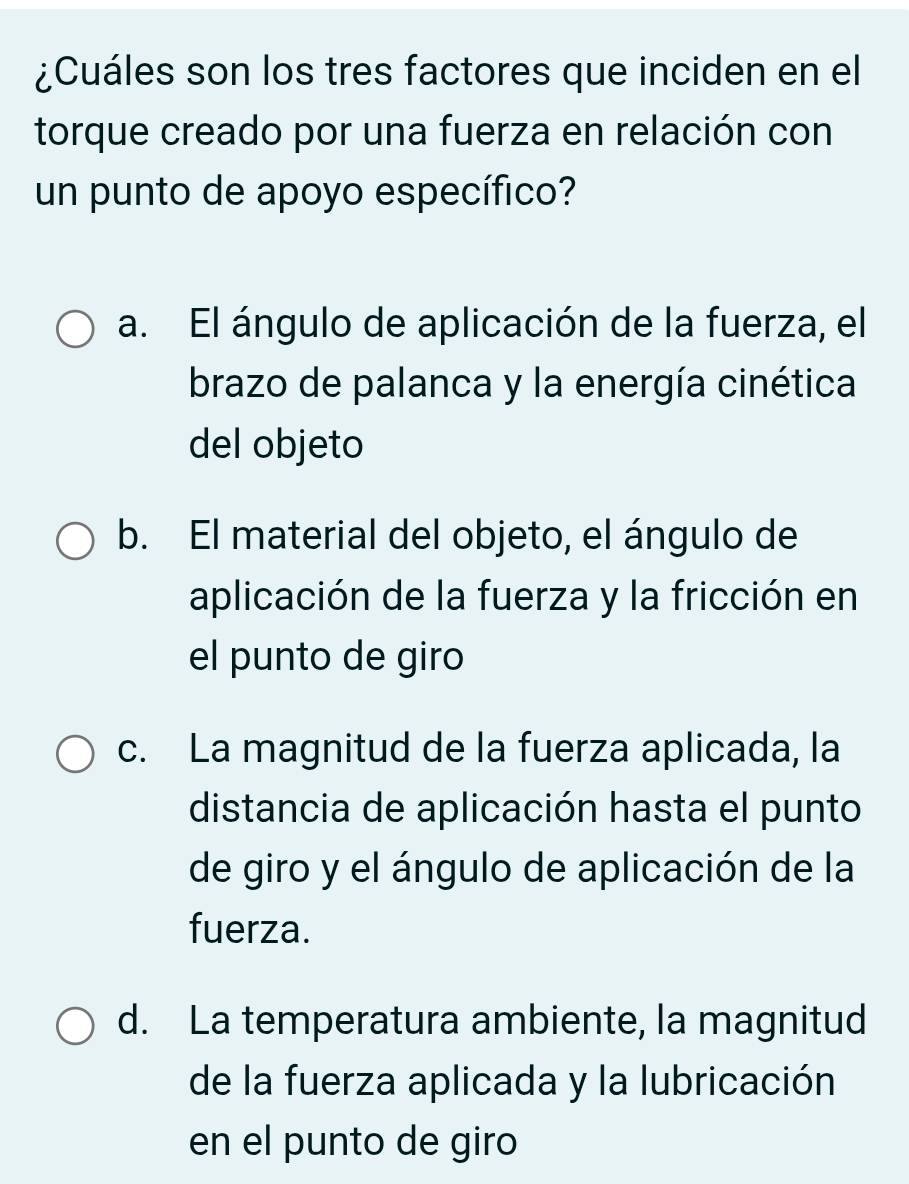Image resolution: width=909 pixels, height=1184 pixels.
Task: Select radio button for option a
Action: click(x=76, y=329)
